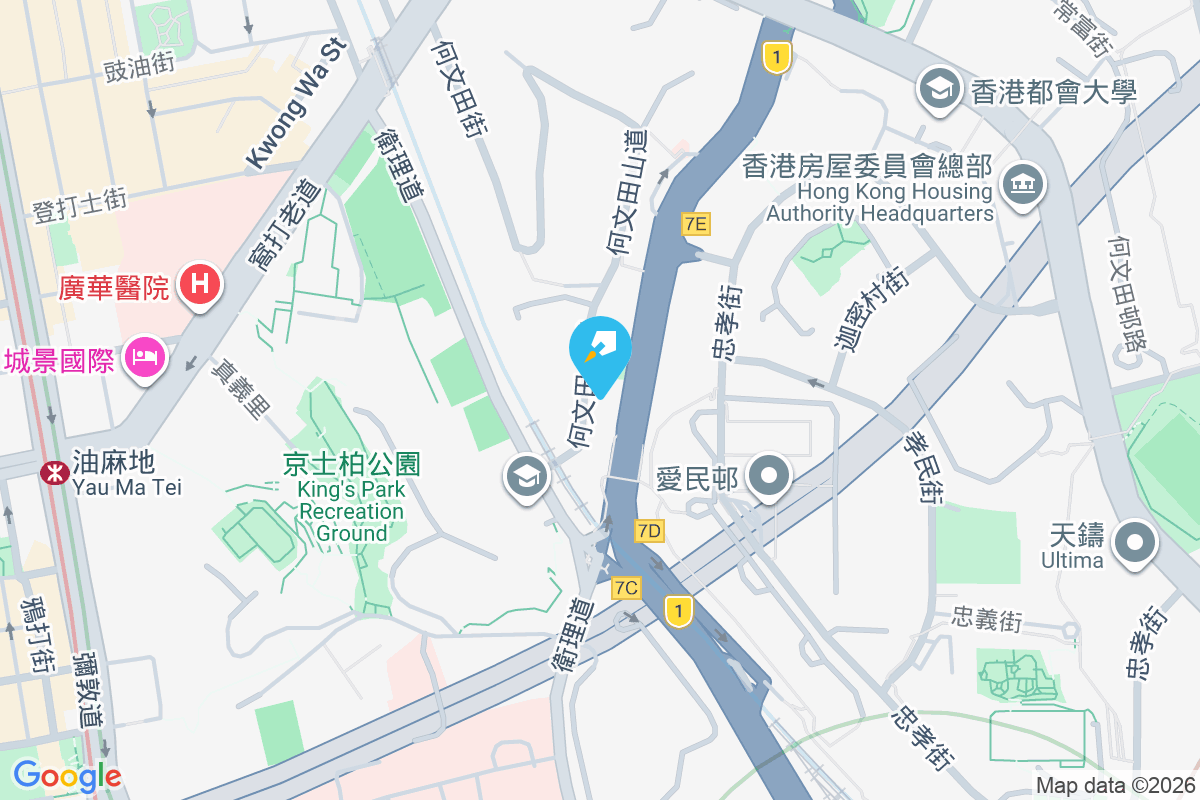Open the Google logo link
Viewport: 1200px width, 800px height.
[x=67, y=775]
